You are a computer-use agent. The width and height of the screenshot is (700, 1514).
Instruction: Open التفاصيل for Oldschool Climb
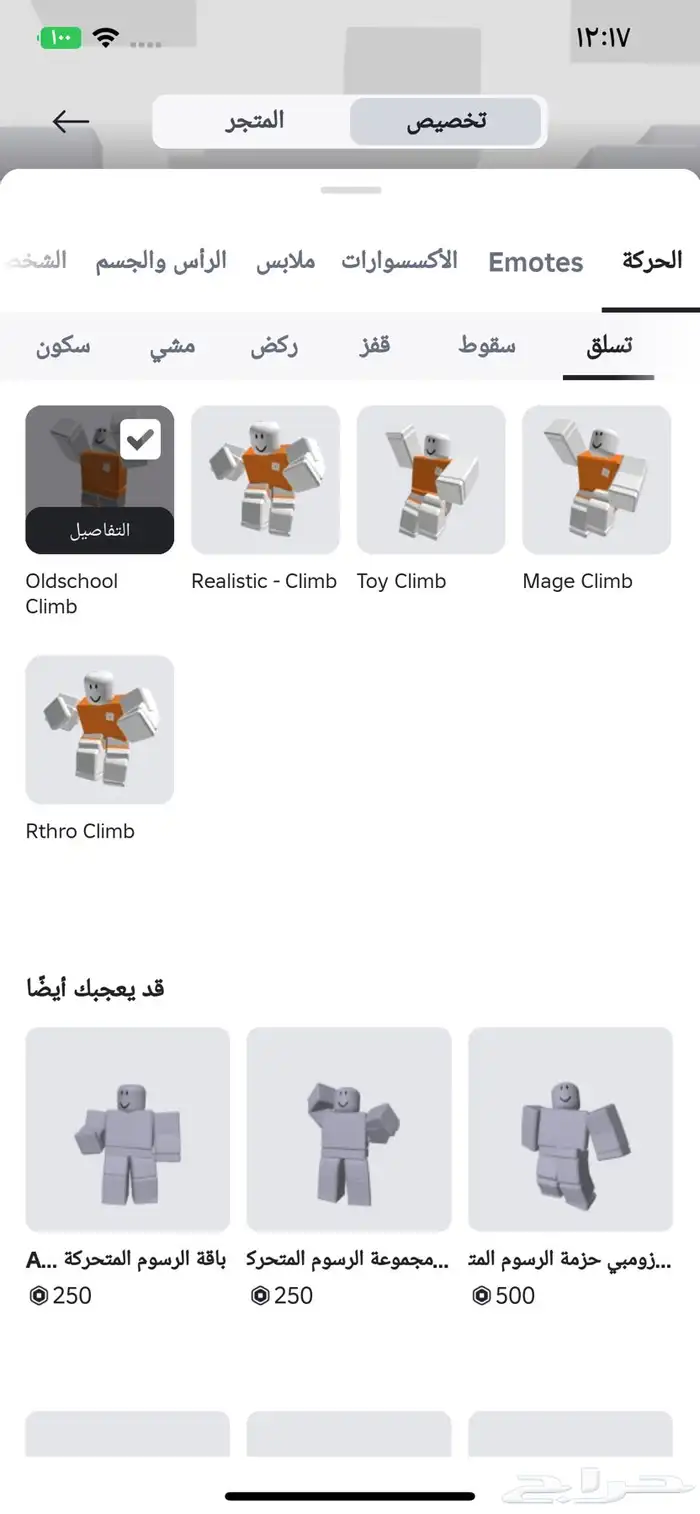pyautogui.click(x=100, y=531)
